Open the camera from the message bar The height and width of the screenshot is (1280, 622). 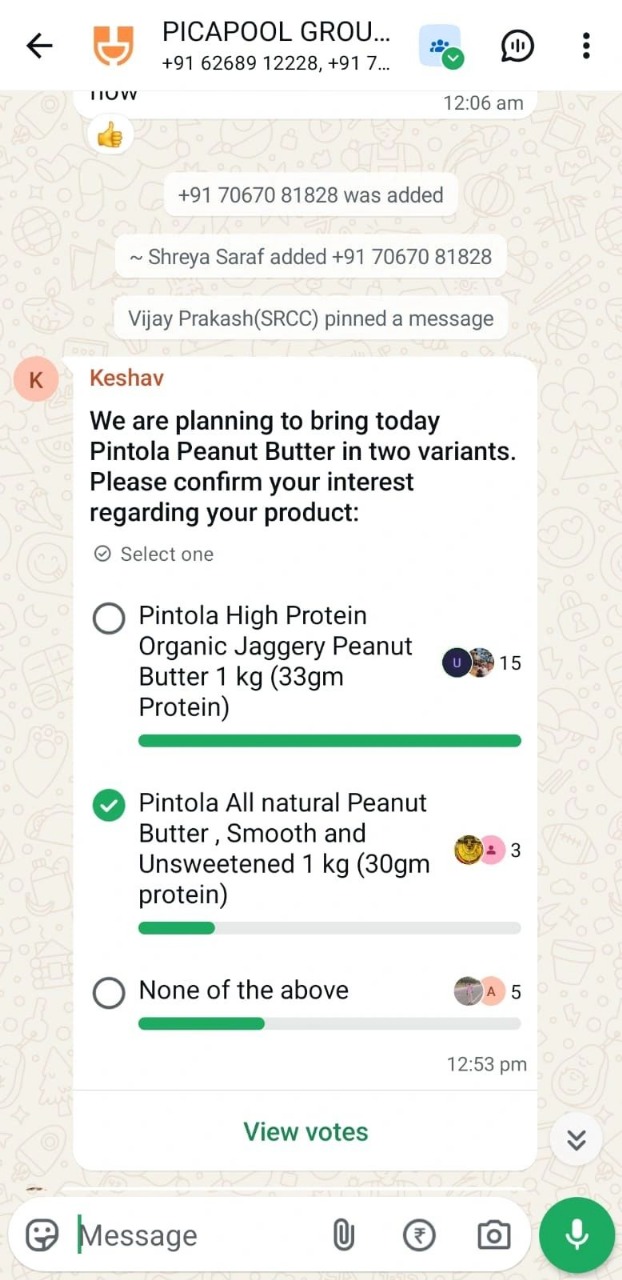click(494, 1236)
